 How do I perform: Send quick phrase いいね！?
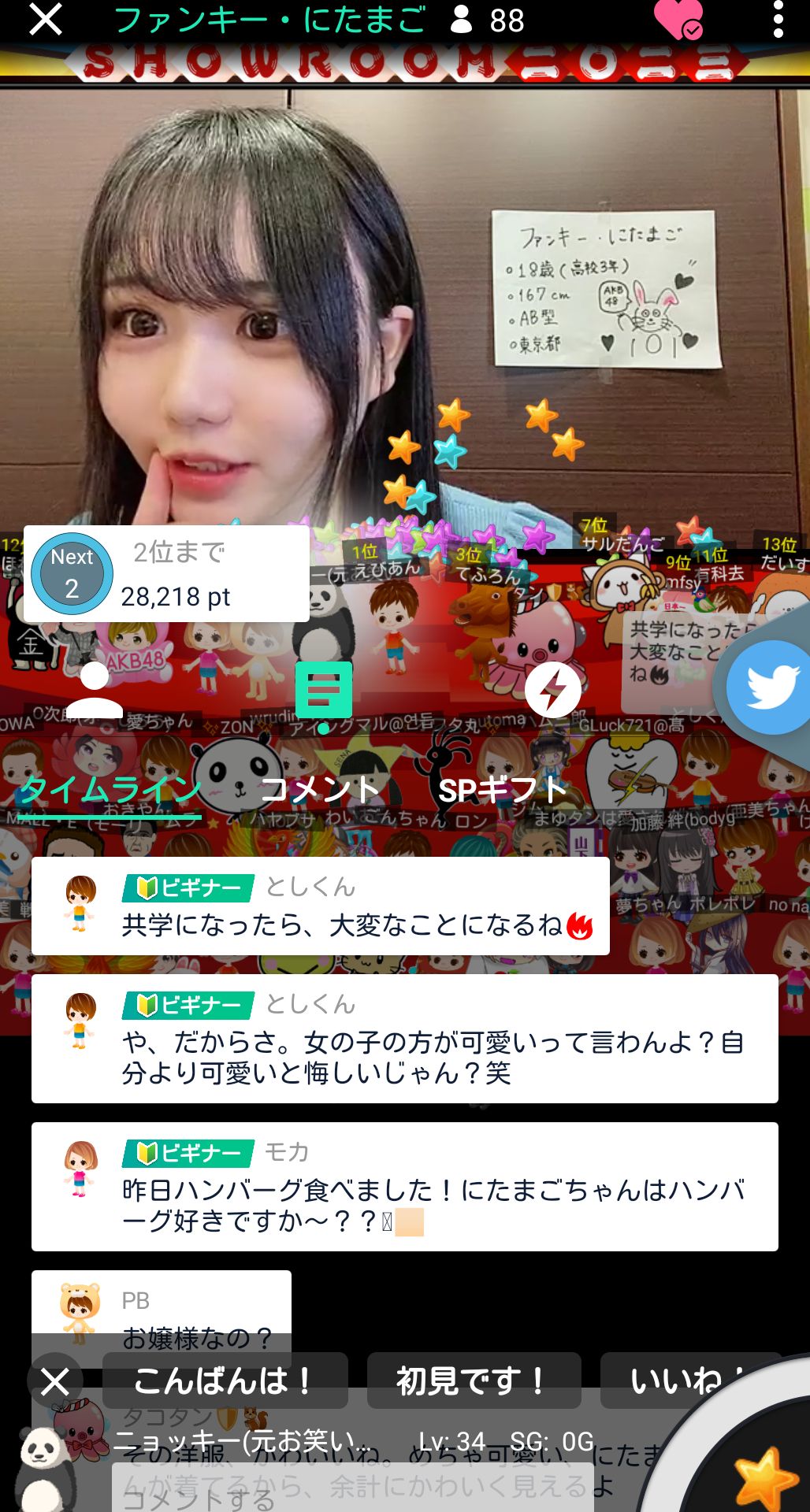pyautogui.click(x=686, y=1380)
